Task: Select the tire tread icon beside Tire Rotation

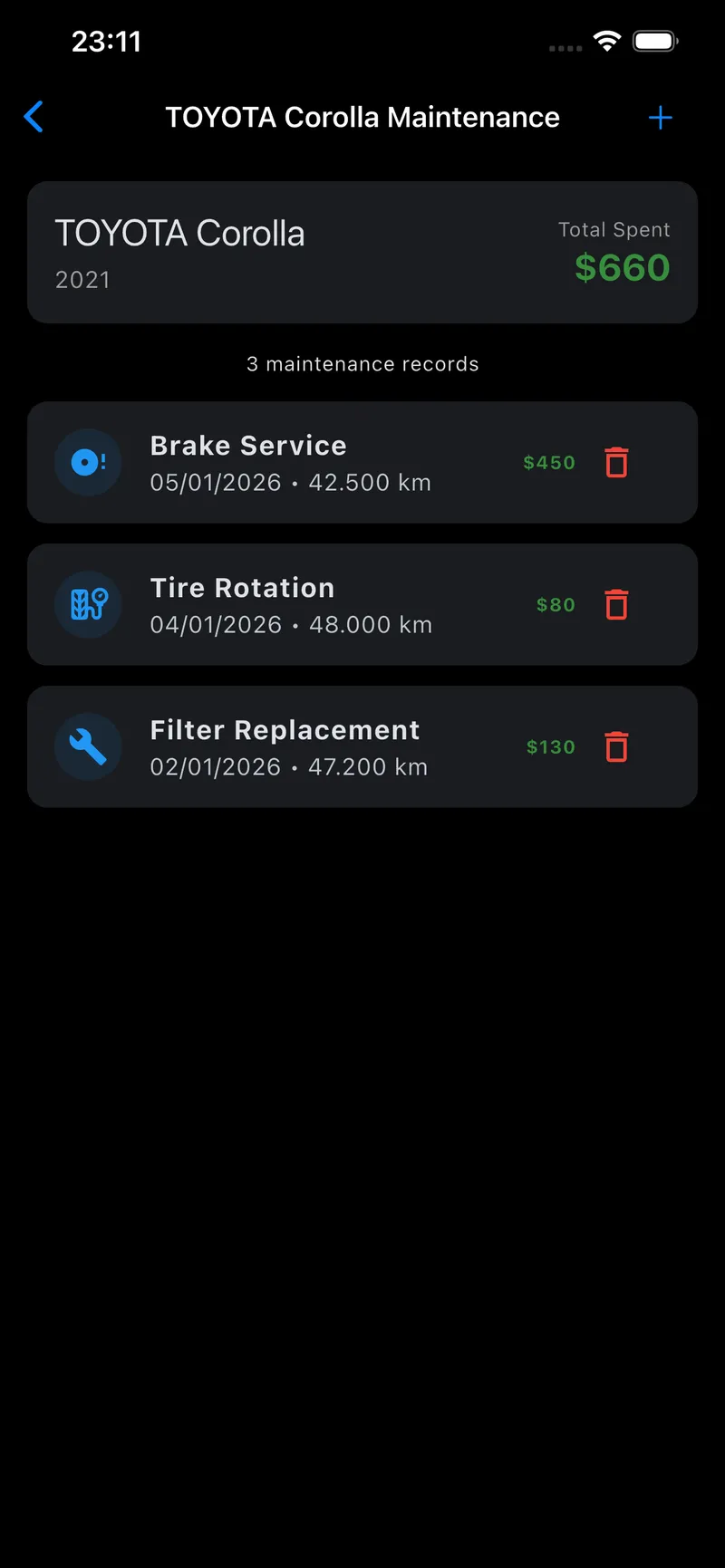Action: [88, 604]
